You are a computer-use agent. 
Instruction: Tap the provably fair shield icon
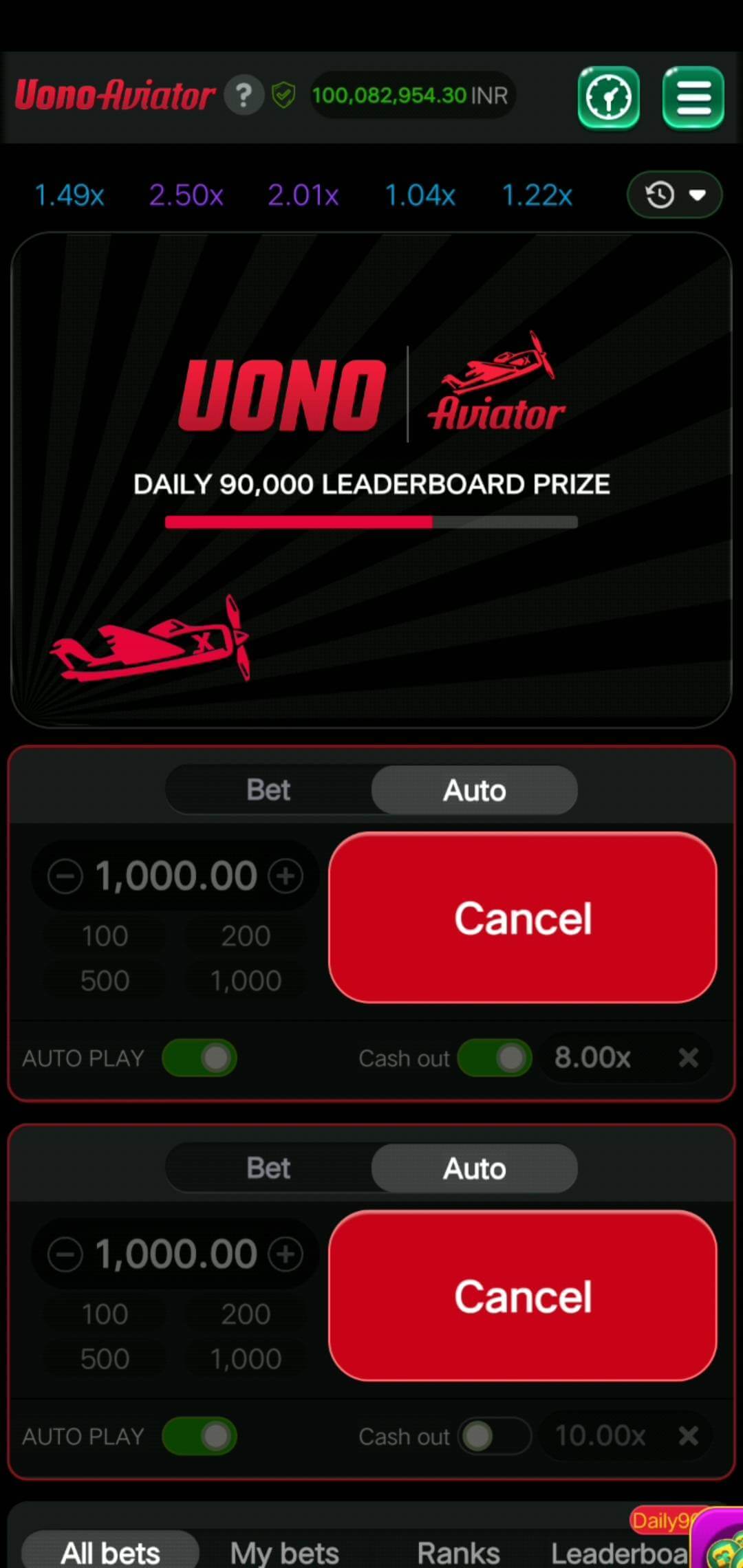[x=283, y=95]
